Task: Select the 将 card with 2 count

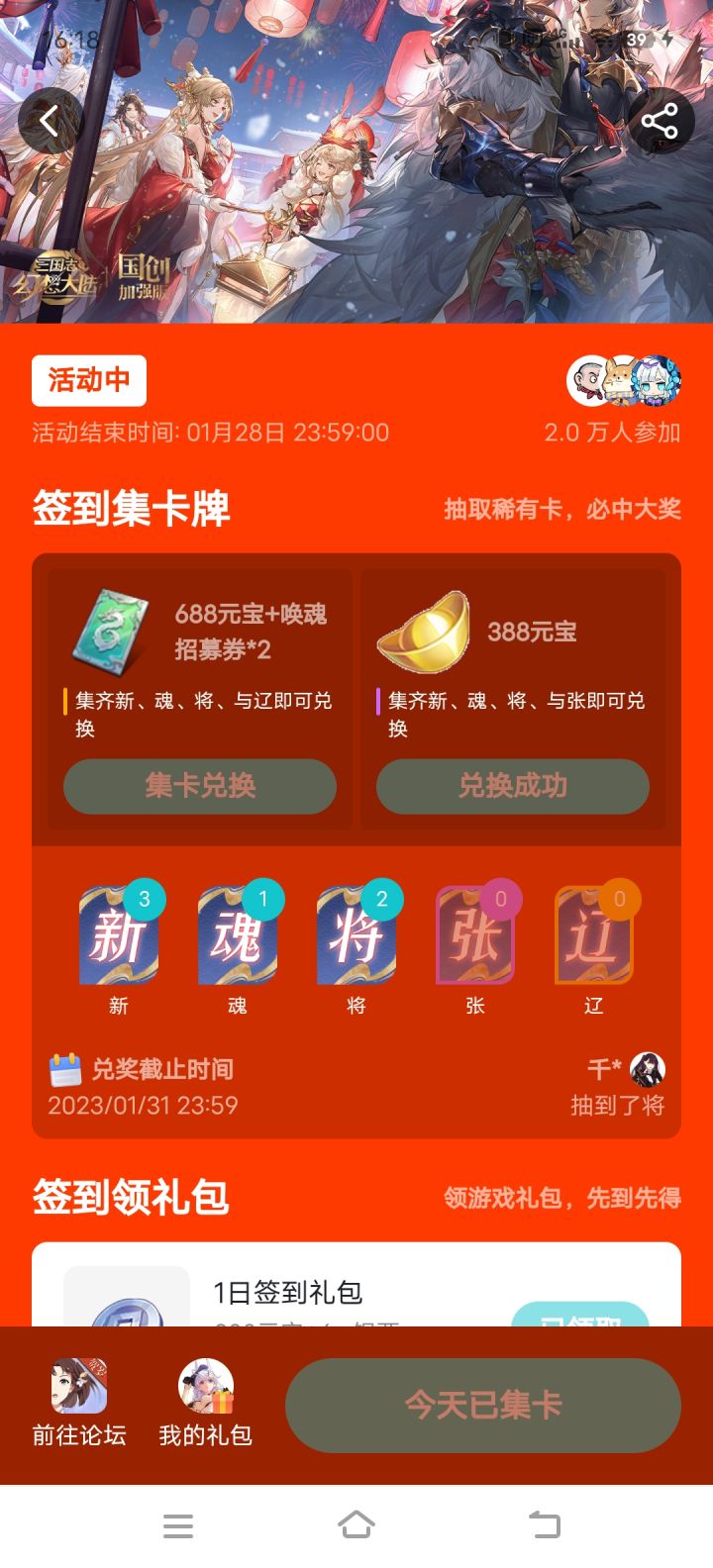Action: pos(356,935)
